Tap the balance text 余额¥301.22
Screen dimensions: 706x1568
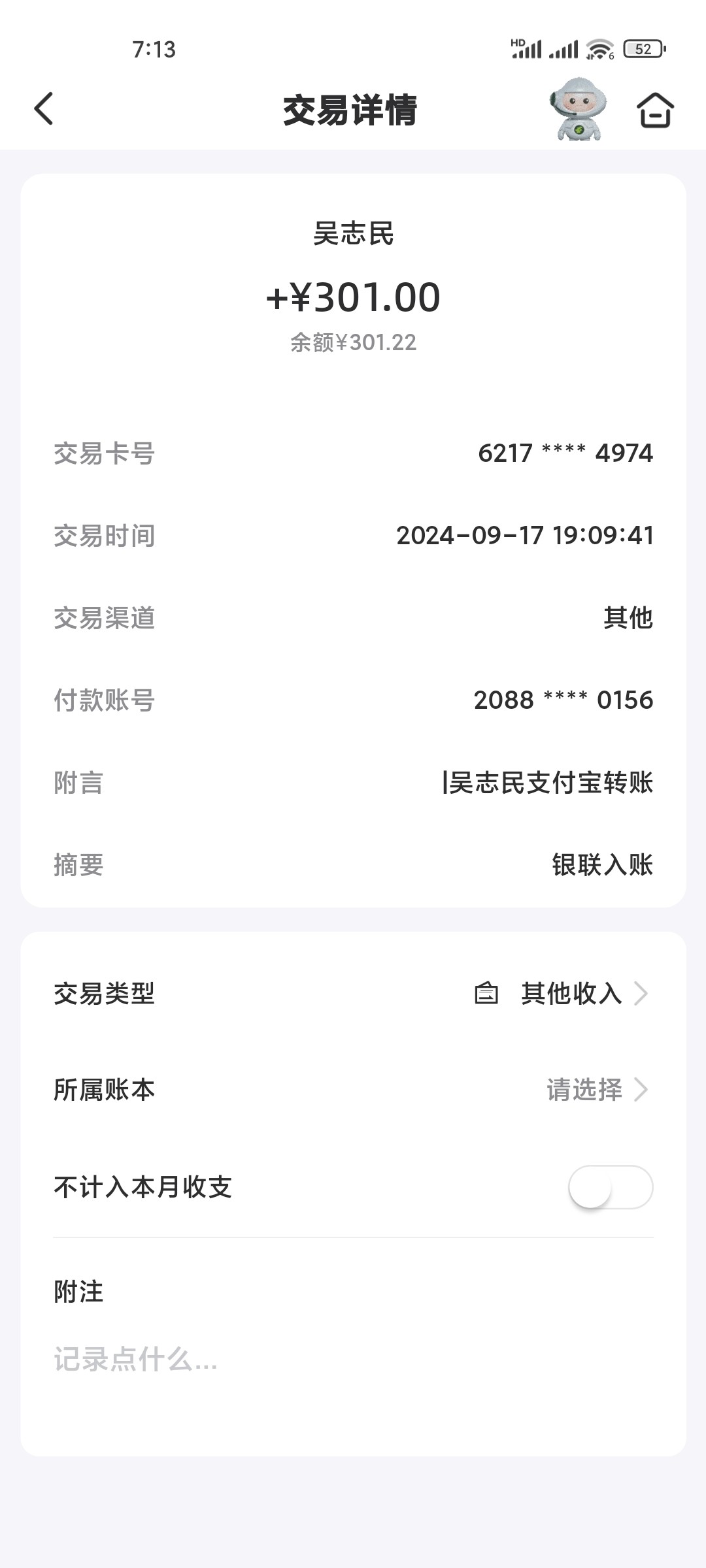click(353, 343)
